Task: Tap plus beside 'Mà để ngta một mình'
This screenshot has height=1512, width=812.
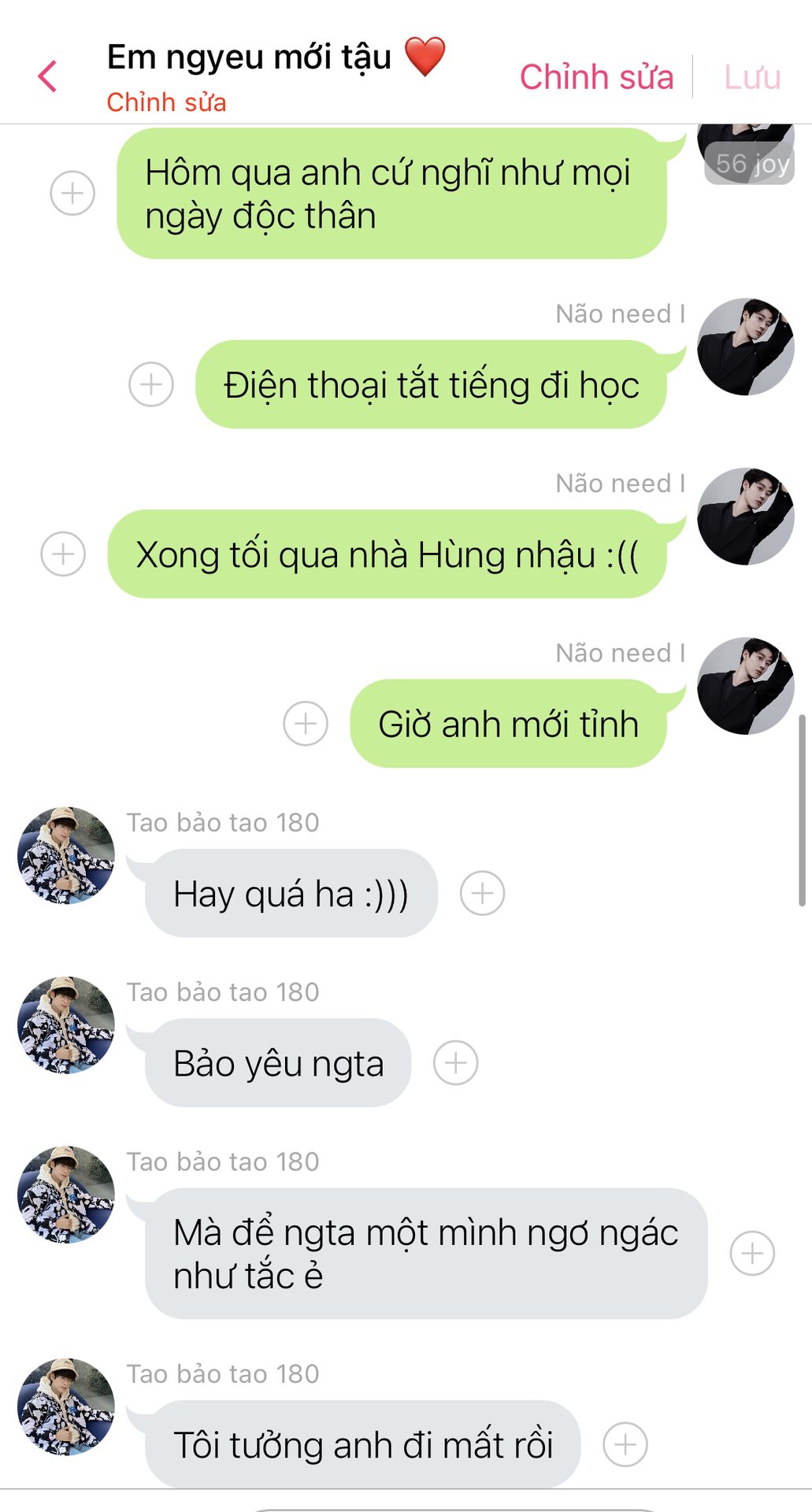Action: coord(752,1253)
